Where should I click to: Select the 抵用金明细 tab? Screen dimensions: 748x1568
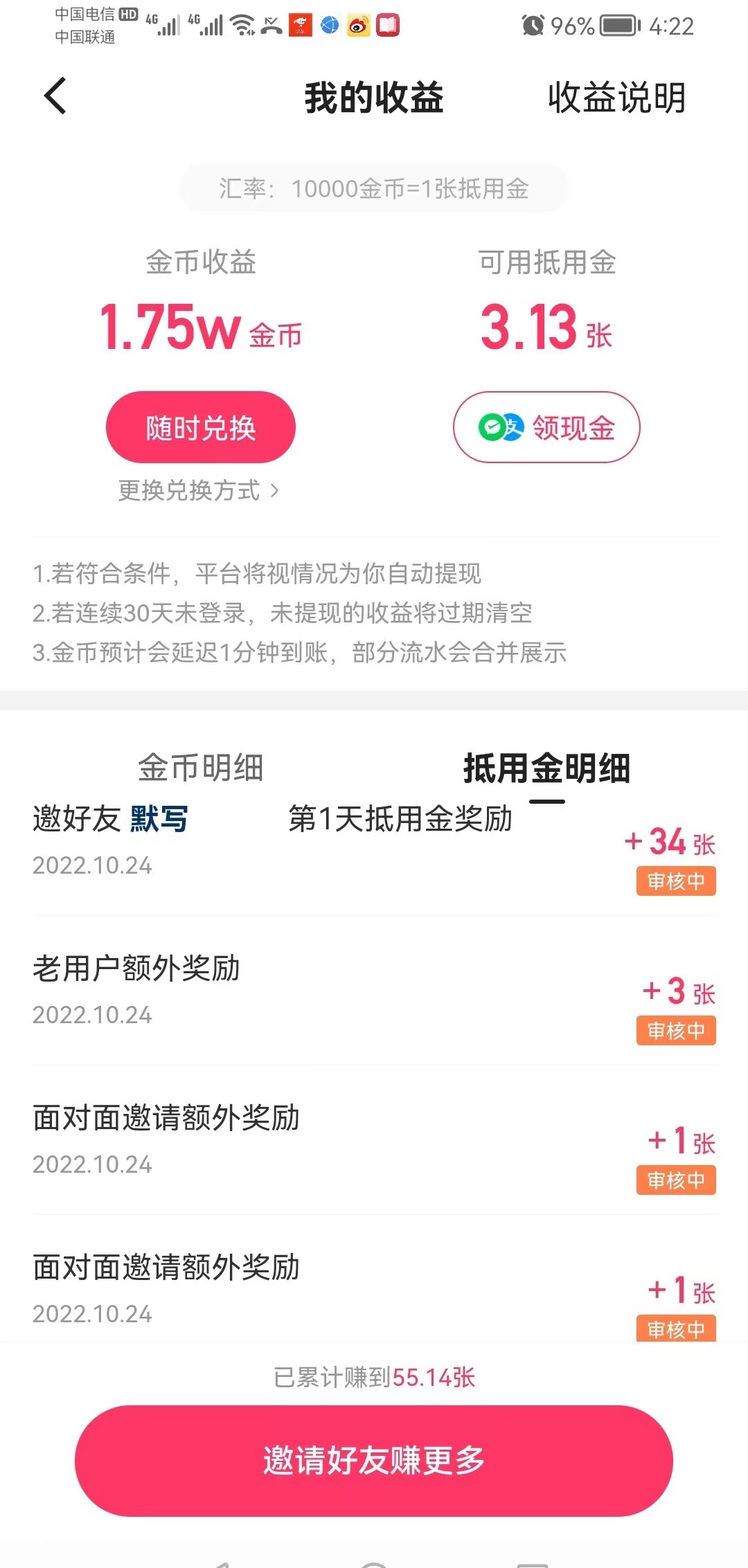(x=546, y=768)
